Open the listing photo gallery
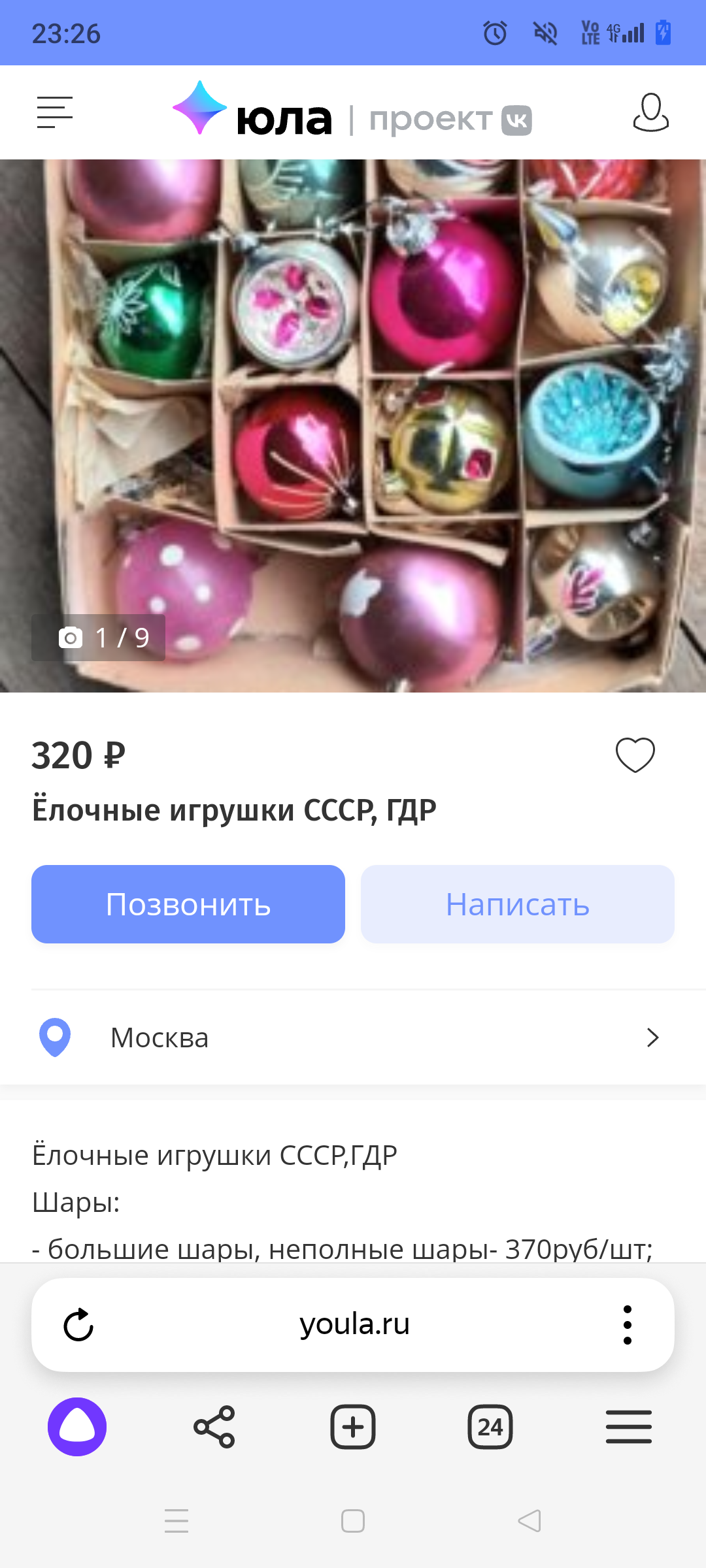 (x=353, y=425)
